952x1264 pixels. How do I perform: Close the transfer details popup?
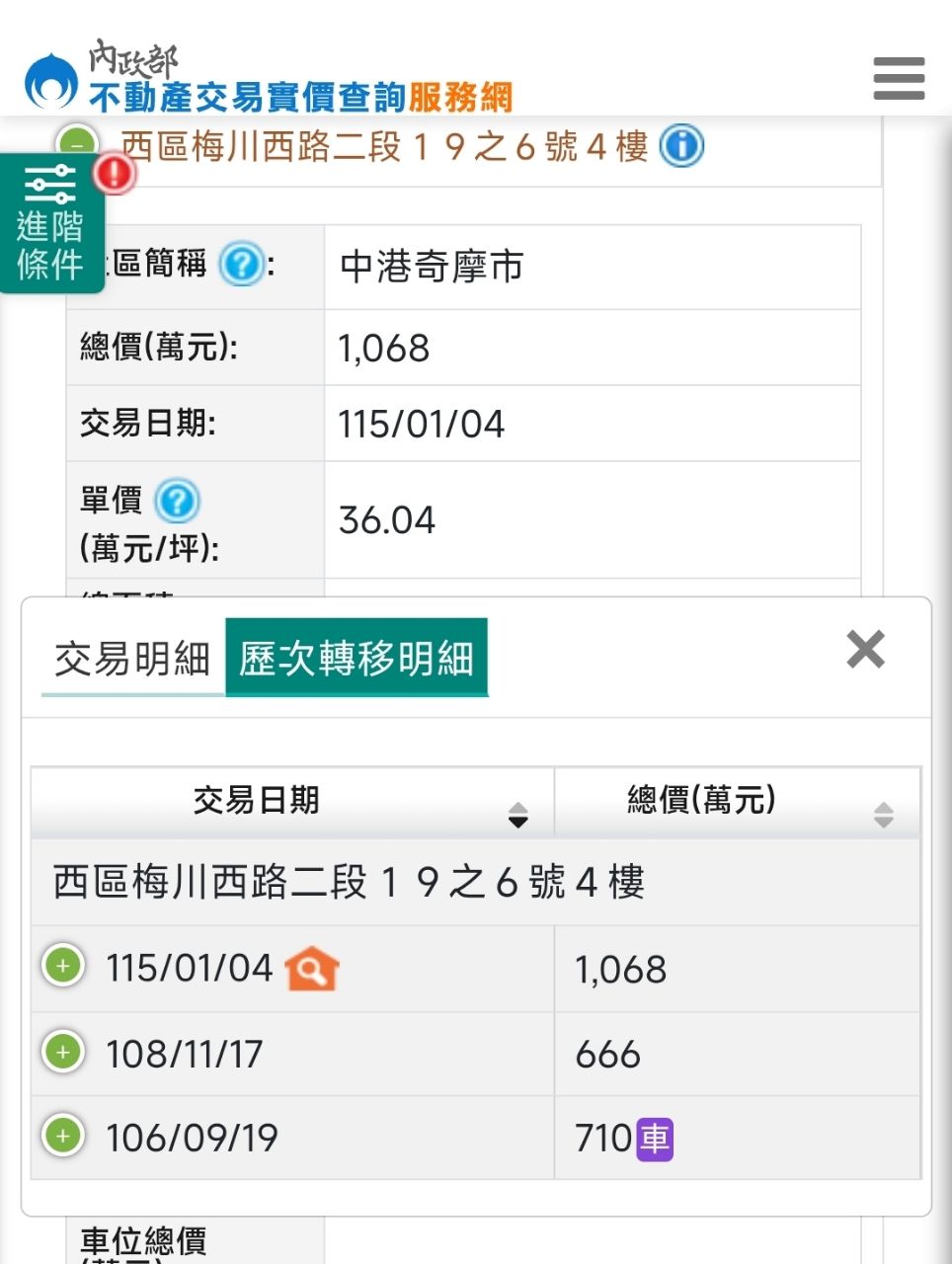(865, 649)
